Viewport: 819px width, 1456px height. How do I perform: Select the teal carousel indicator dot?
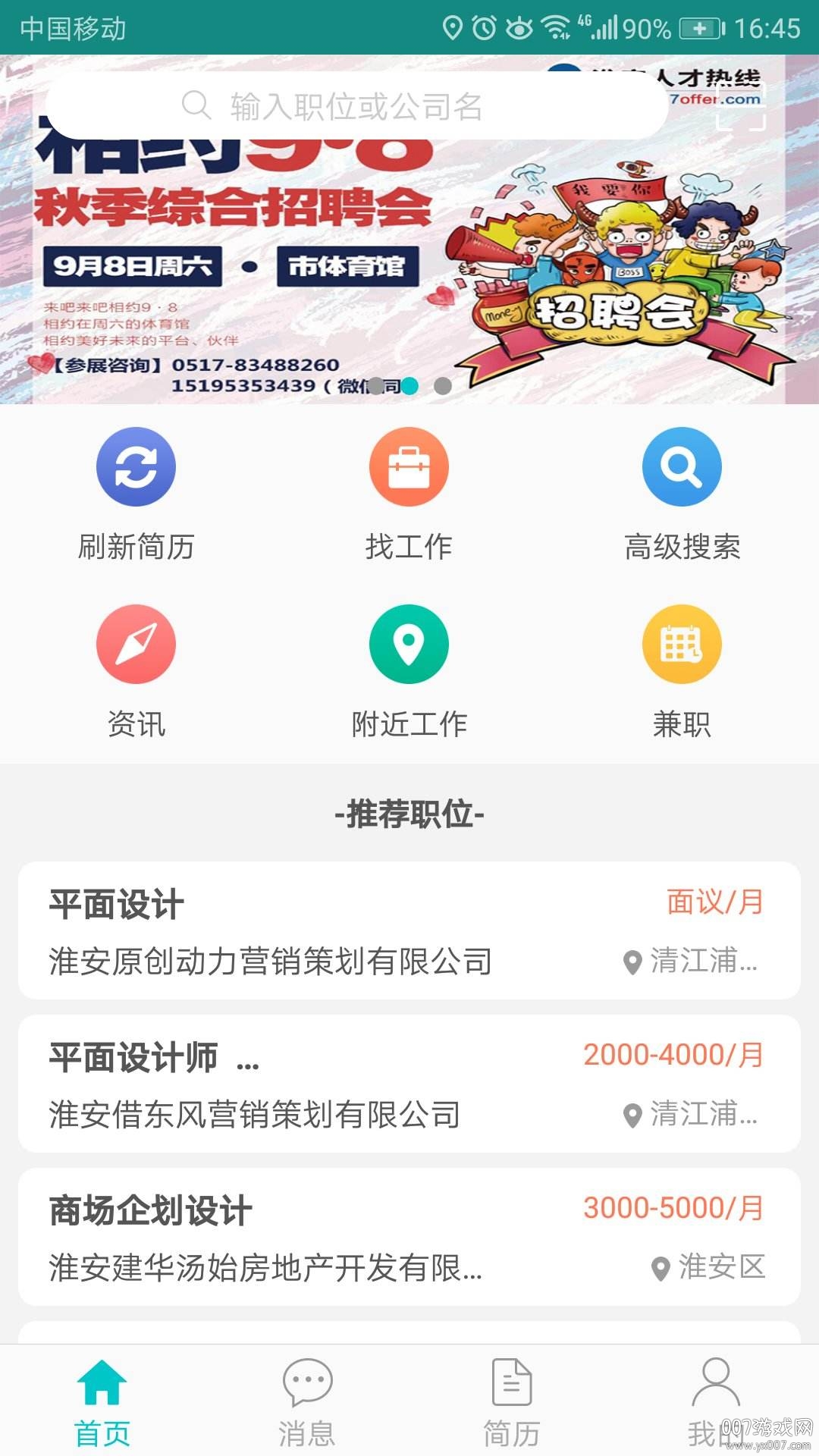click(x=410, y=387)
